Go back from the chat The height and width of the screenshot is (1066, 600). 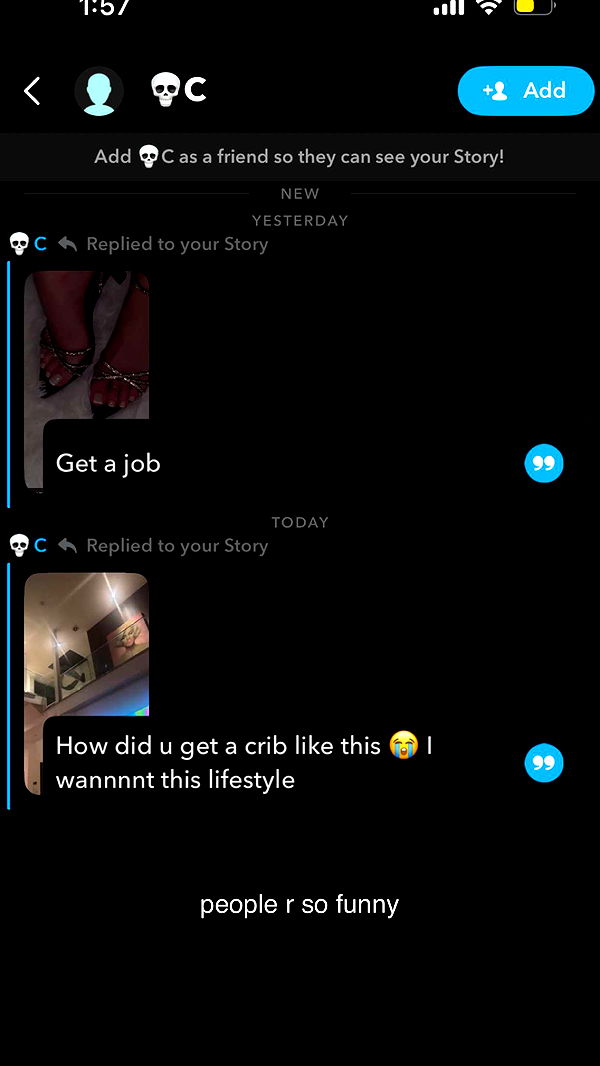click(32, 91)
